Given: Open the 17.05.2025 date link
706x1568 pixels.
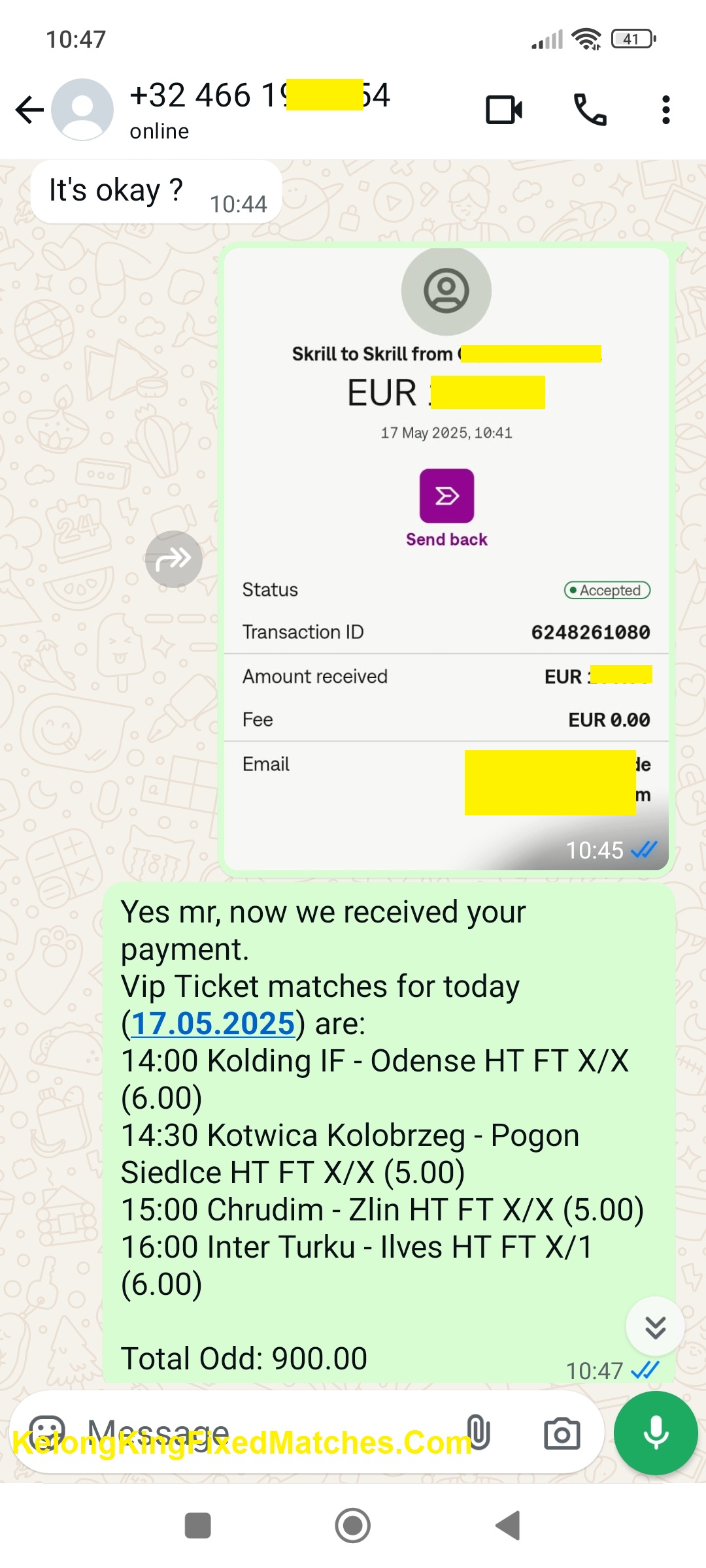Looking at the screenshot, I should (x=213, y=1023).
